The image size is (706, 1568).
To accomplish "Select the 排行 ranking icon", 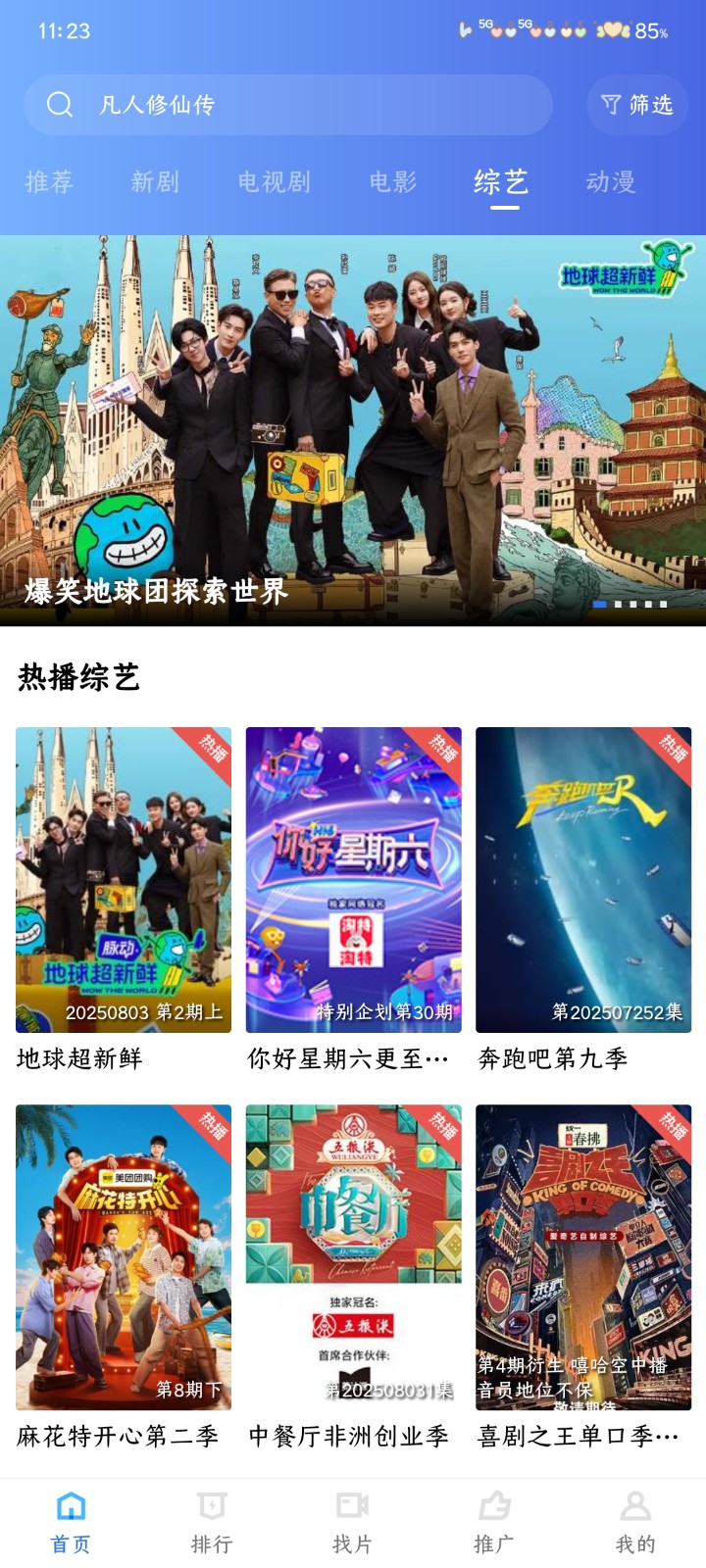I will click(211, 1514).
